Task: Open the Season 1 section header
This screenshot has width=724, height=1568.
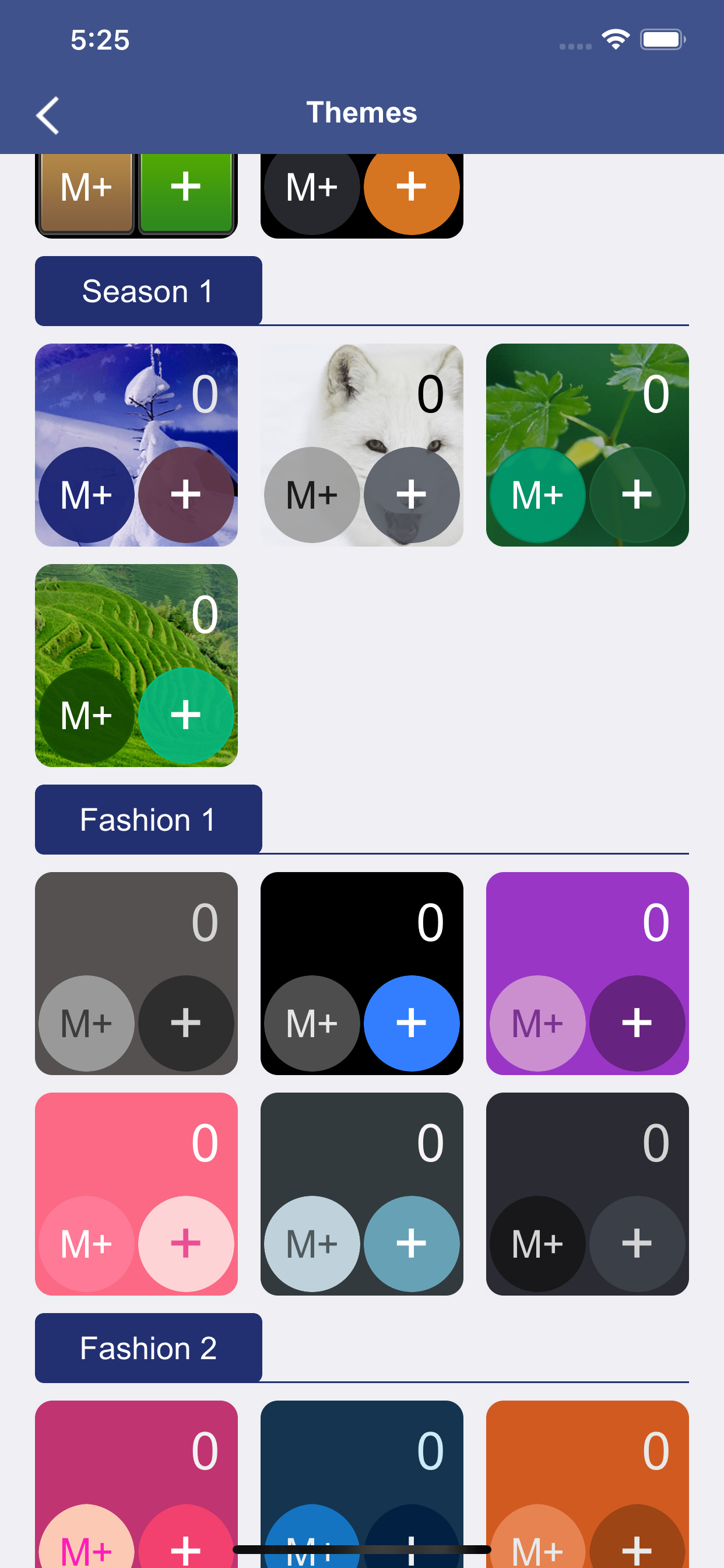Action: tap(148, 290)
